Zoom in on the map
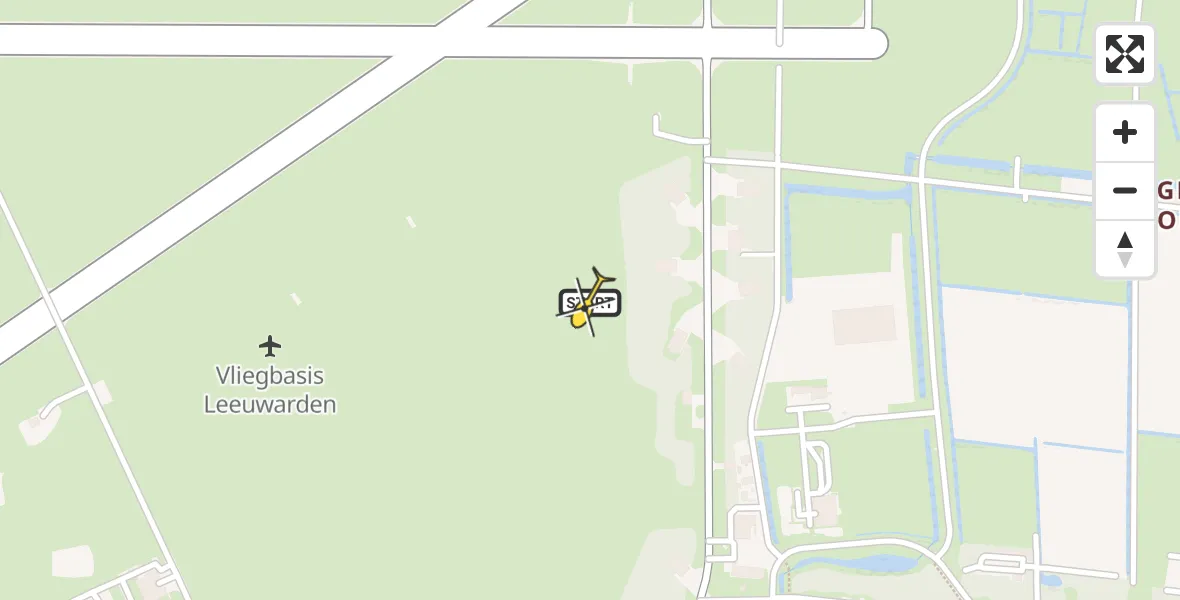The image size is (1180, 600). 1125,133
